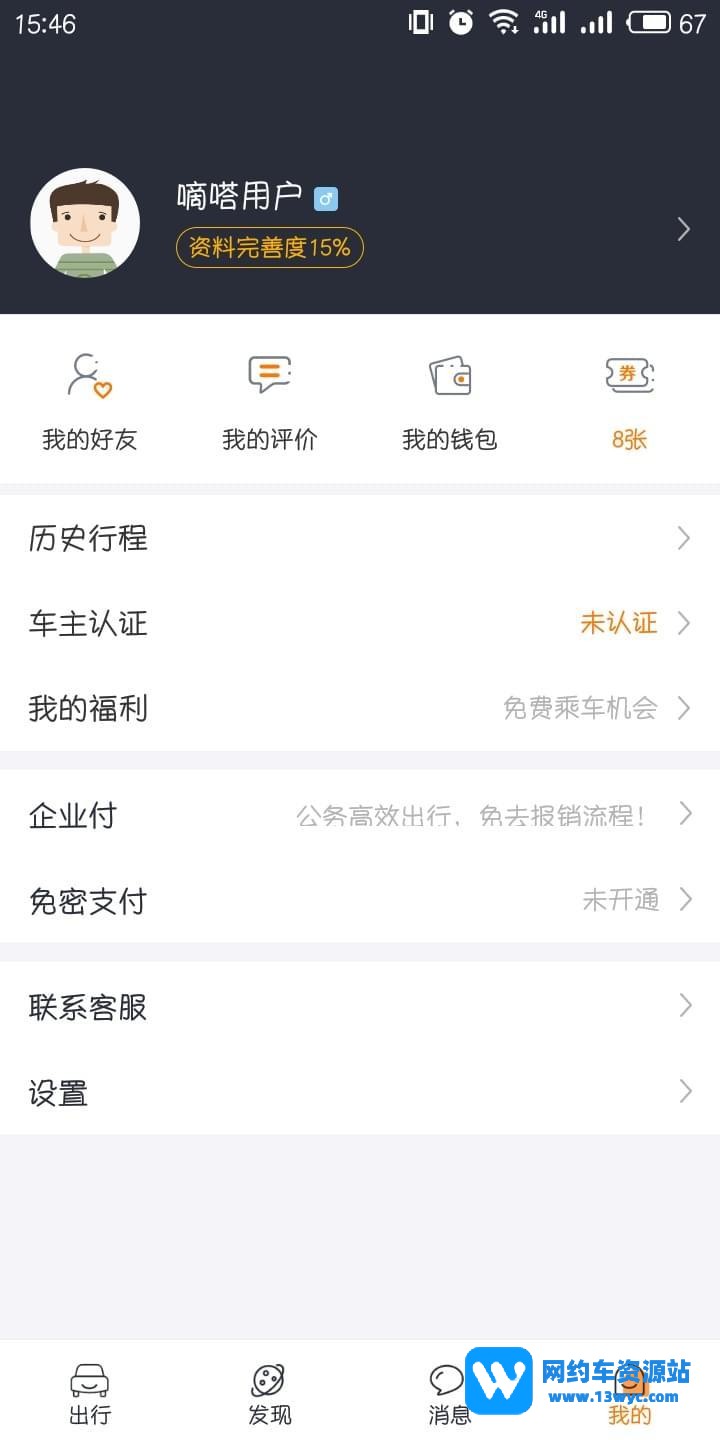The image size is (720, 1440).
Task: Open 我的钱包 wallet
Action: click(x=449, y=401)
